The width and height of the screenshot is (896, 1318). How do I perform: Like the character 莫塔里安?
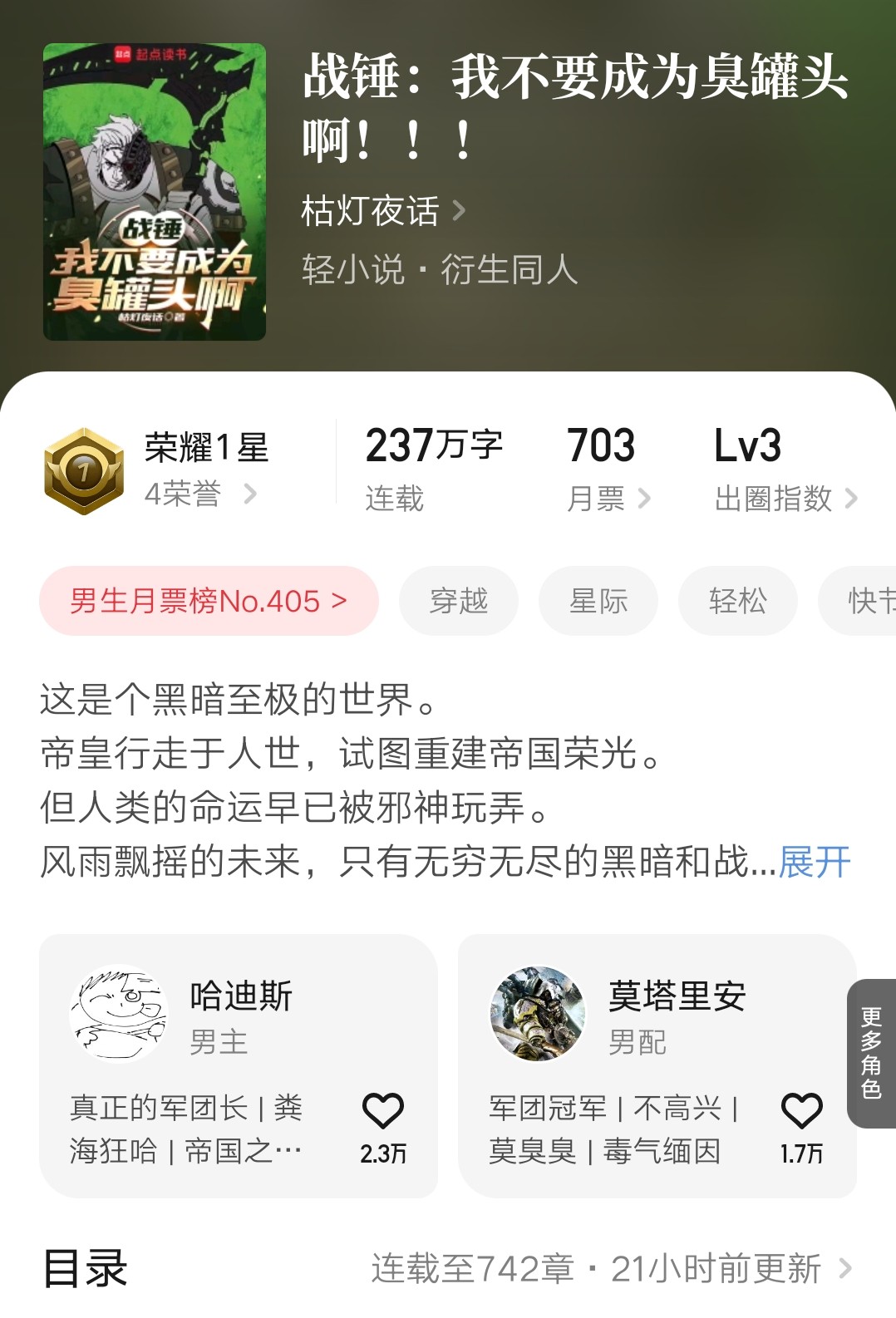point(802,1111)
